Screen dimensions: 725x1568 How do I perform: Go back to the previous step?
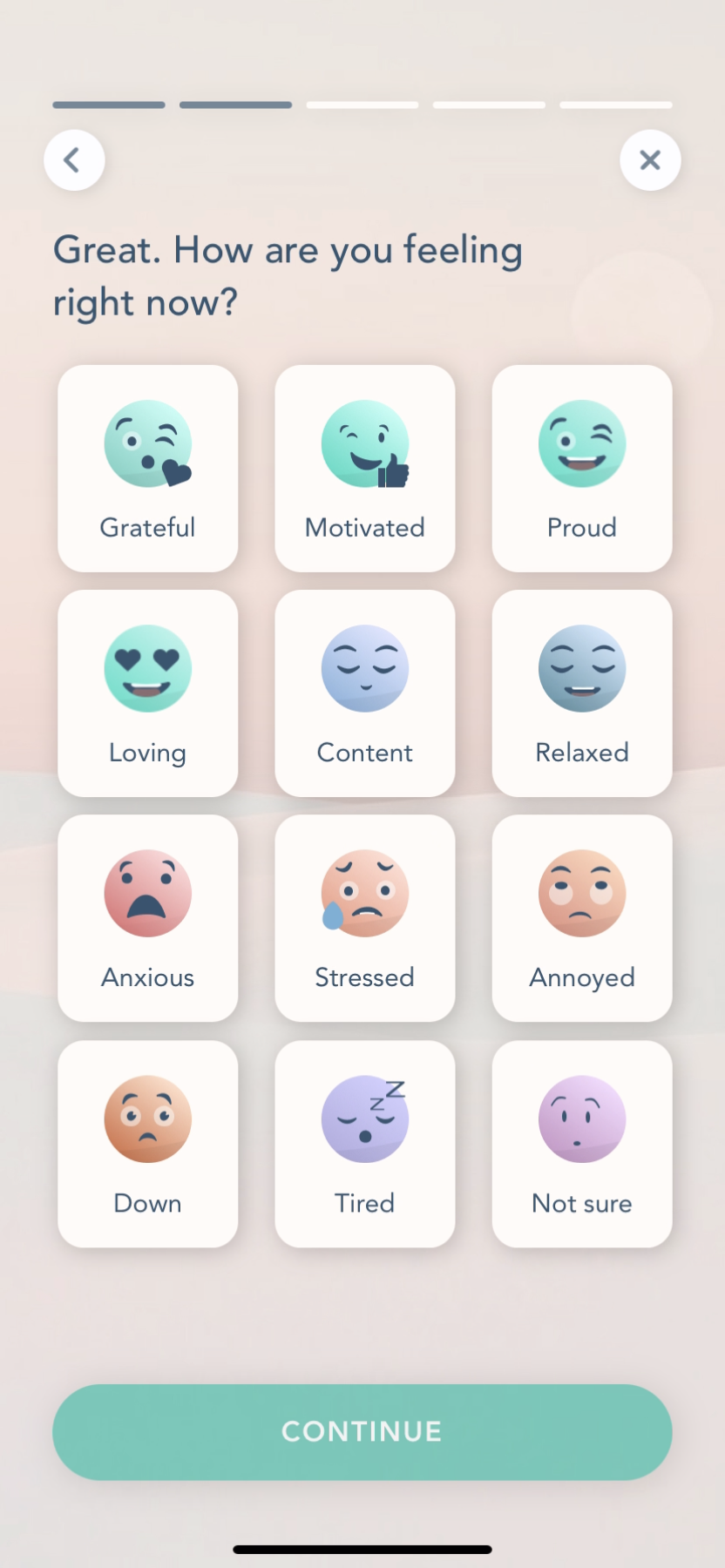pos(74,160)
